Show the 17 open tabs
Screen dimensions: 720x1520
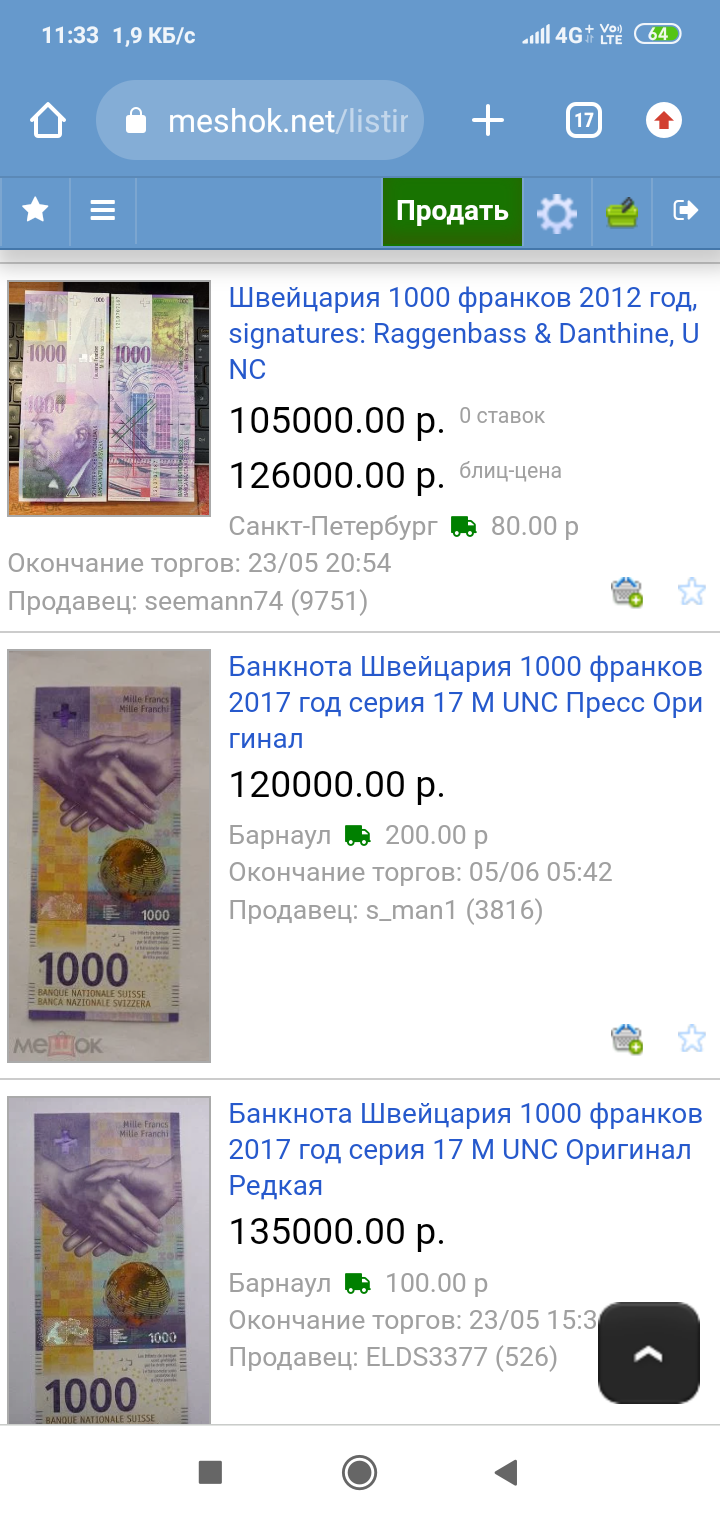(583, 121)
